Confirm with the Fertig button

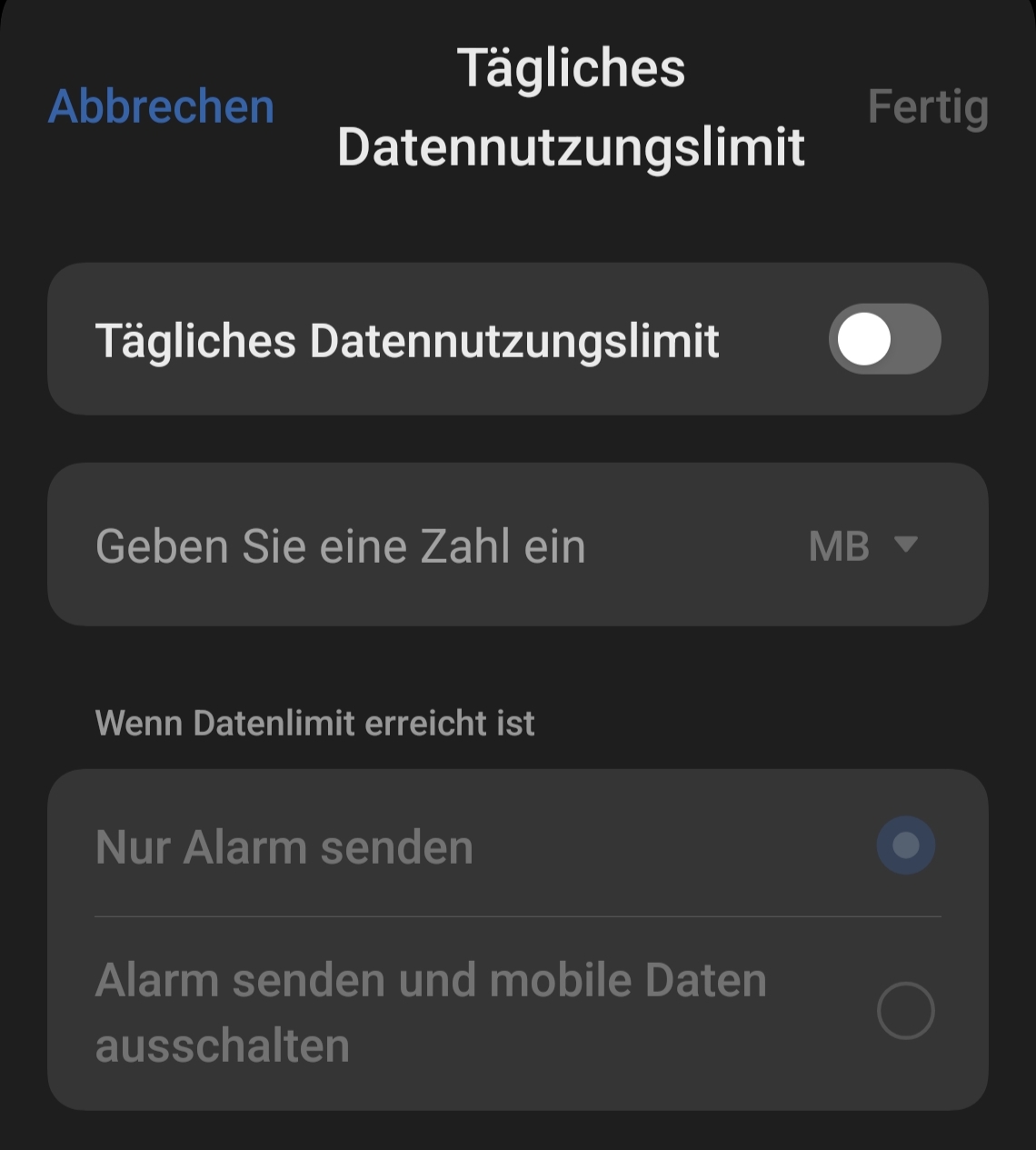(x=927, y=106)
